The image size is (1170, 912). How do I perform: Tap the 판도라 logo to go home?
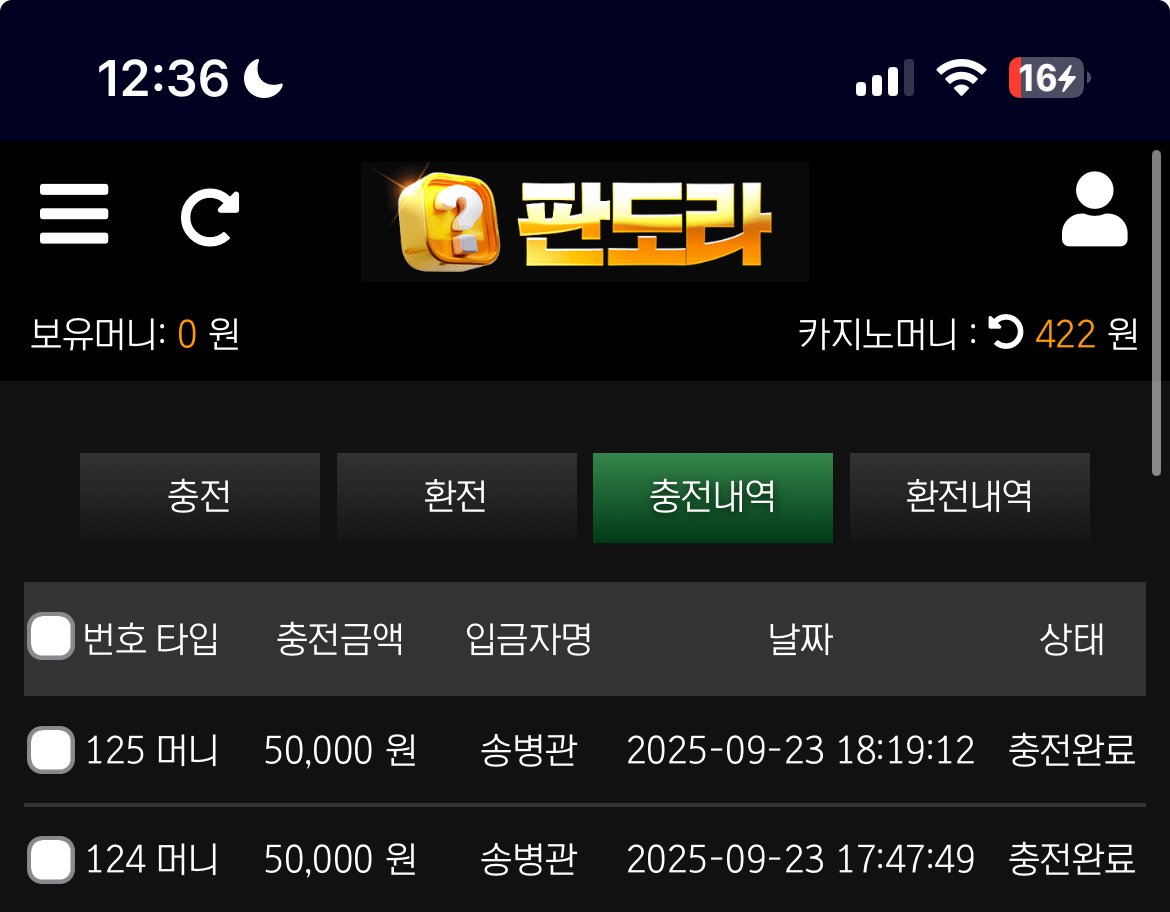[585, 222]
